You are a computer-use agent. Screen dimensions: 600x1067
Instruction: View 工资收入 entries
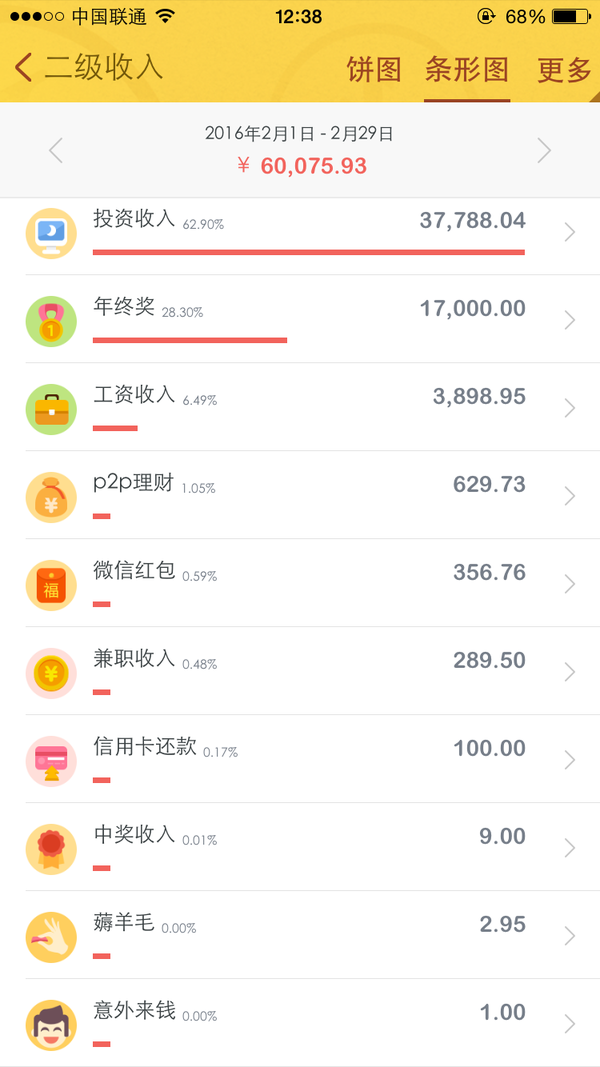coord(300,407)
